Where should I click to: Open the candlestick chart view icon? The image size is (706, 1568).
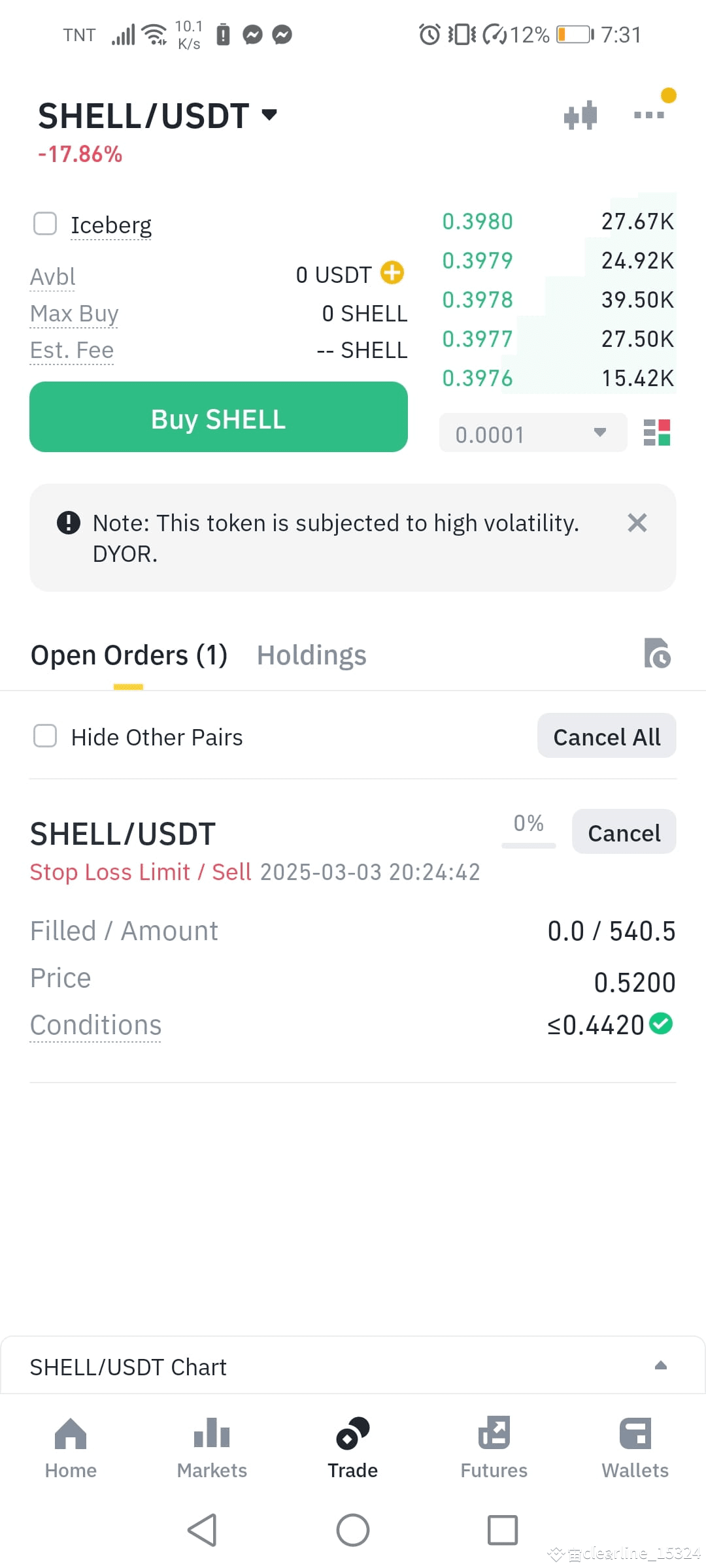[580, 115]
